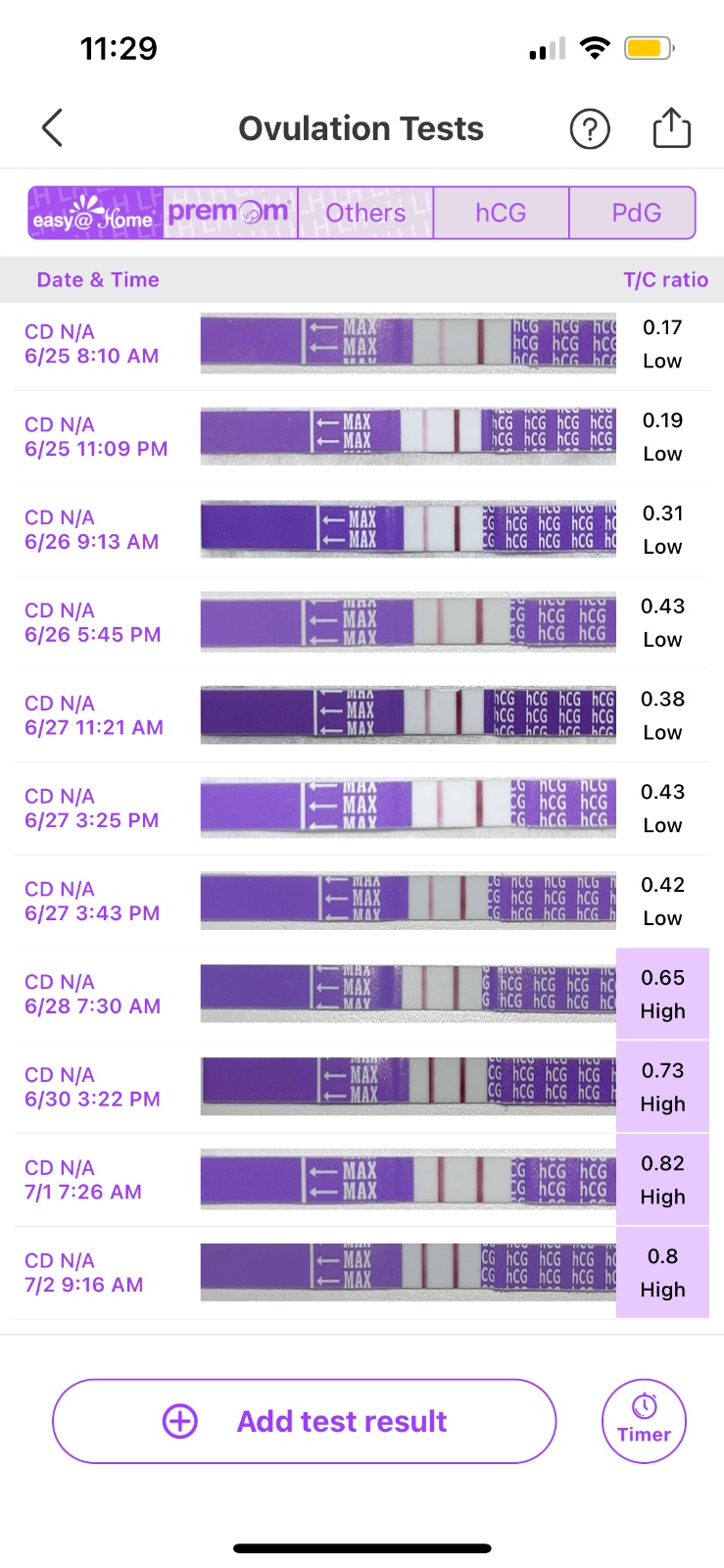Open the 7/2 9:16 AM test entry
This screenshot has height=1568, width=724.
pyautogui.click(x=362, y=1273)
